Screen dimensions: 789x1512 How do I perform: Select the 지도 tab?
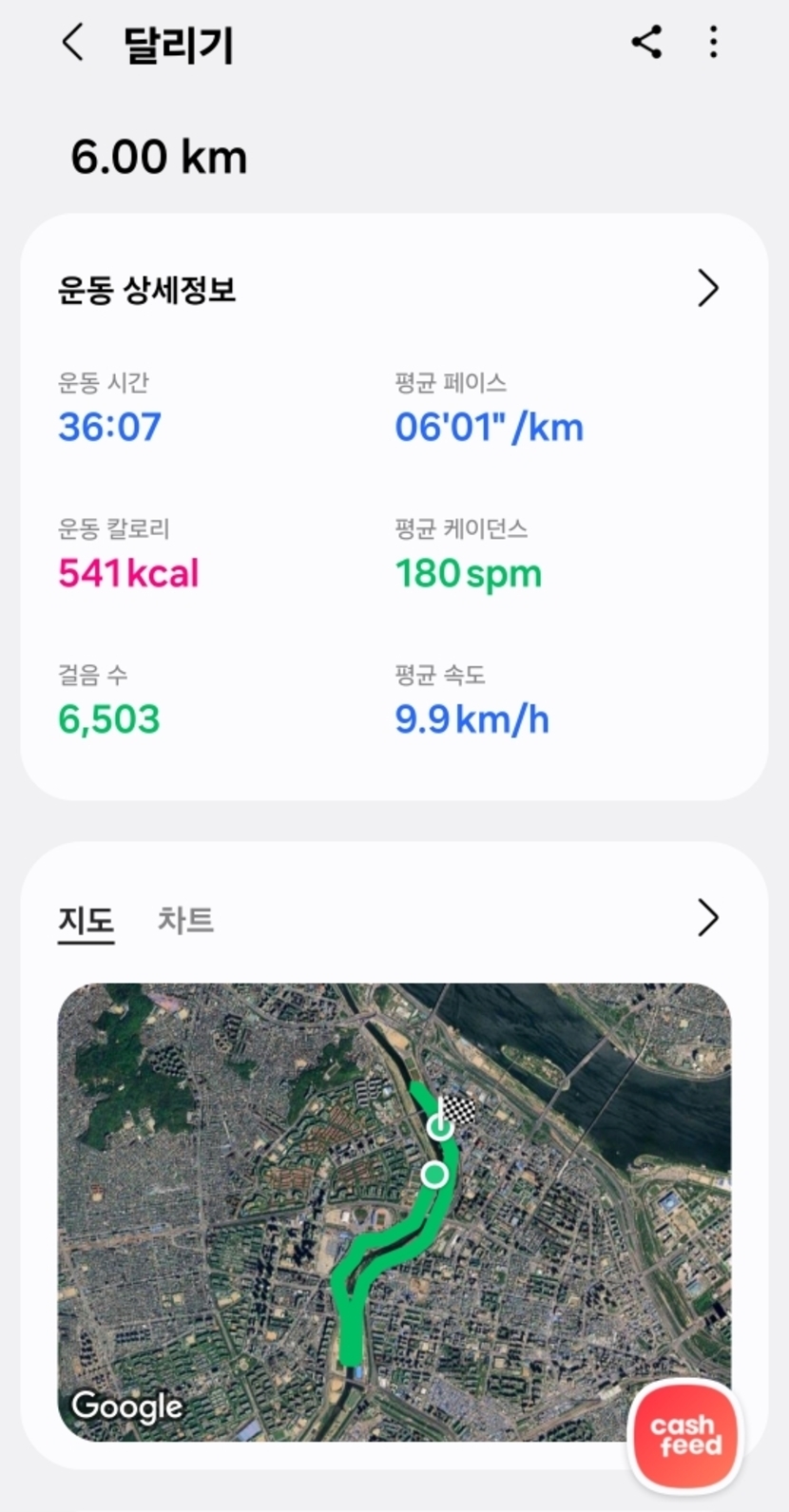(87, 920)
